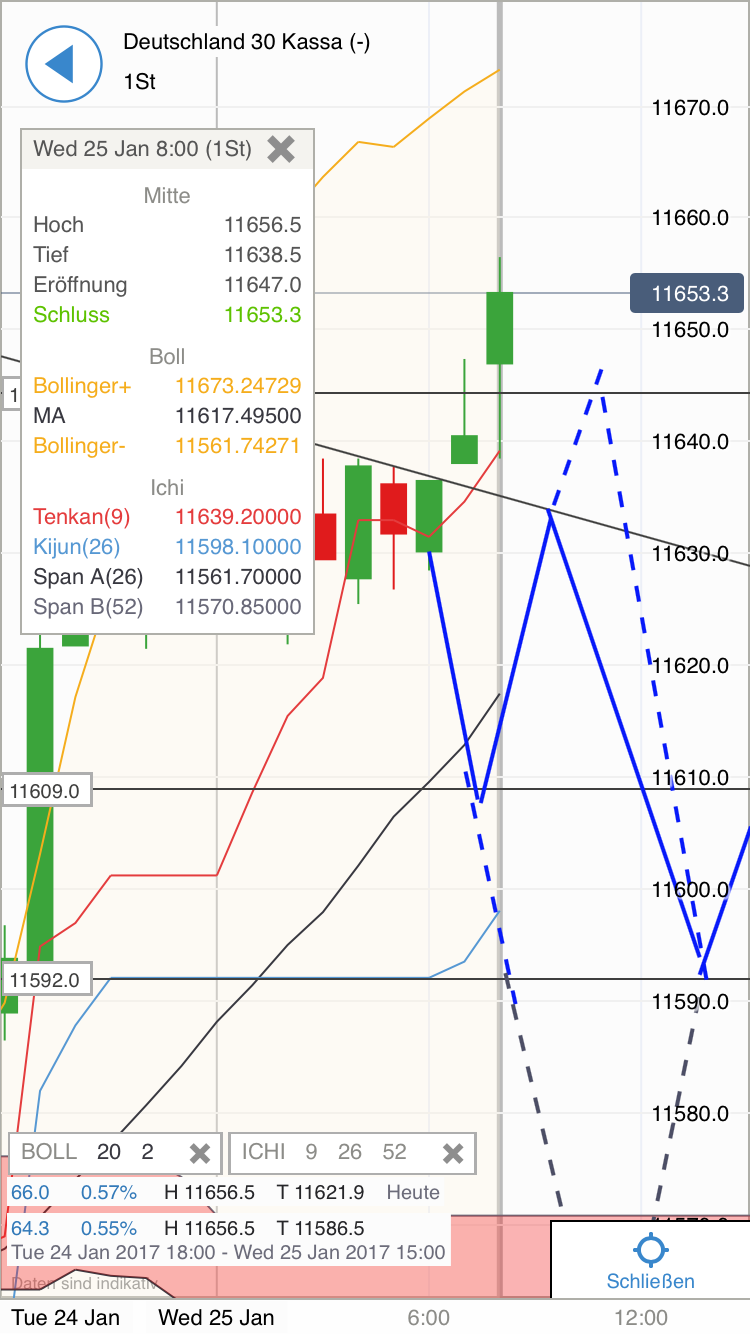Tap the Heute quote link
This screenshot has width=750, height=1334.
tap(413, 1192)
